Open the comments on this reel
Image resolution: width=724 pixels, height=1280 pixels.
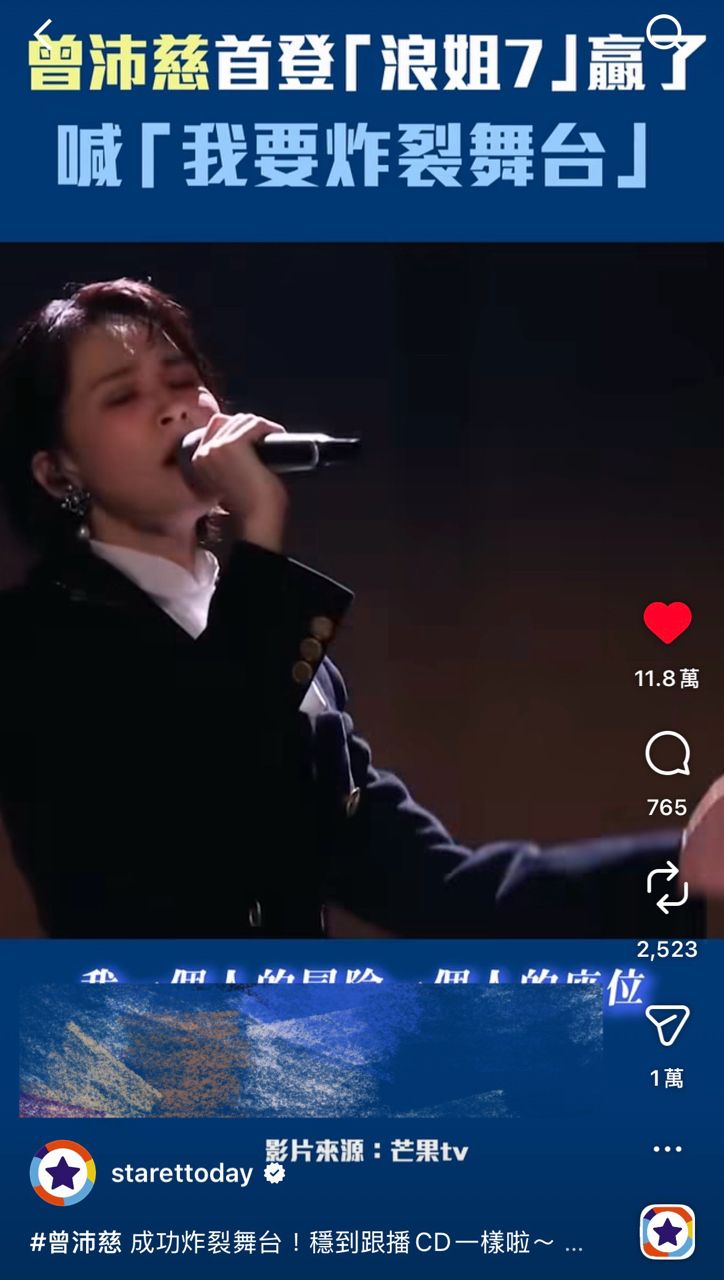point(667,754)
